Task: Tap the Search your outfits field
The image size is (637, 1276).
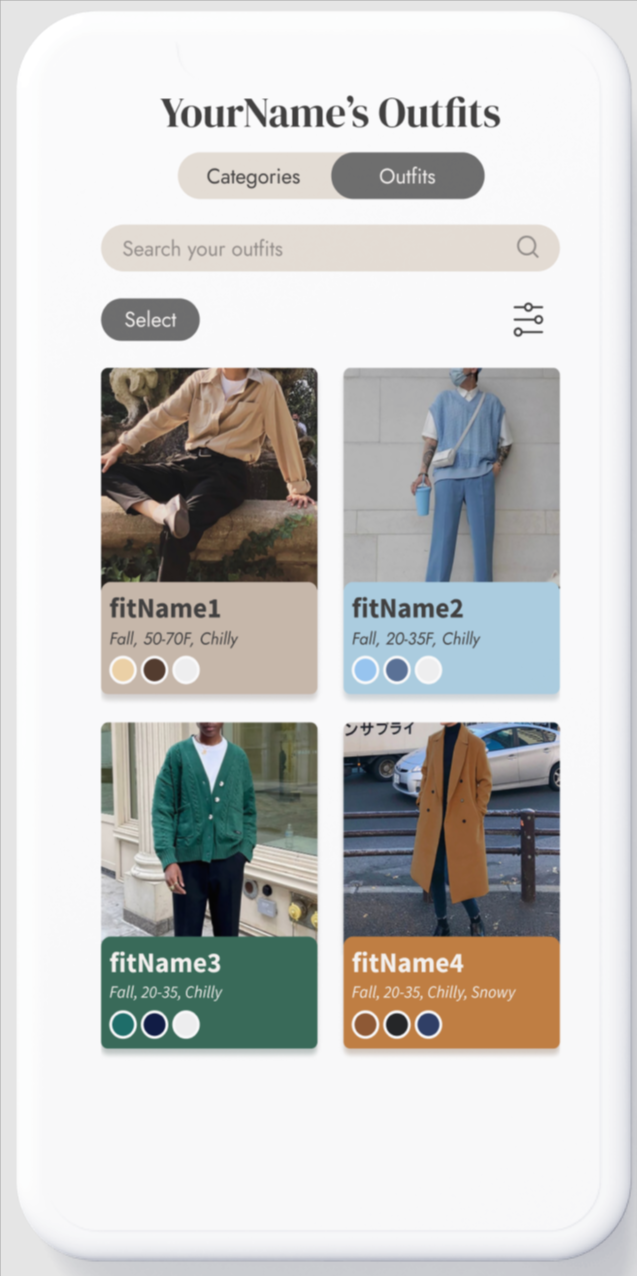Action: [x=315, y=248]
